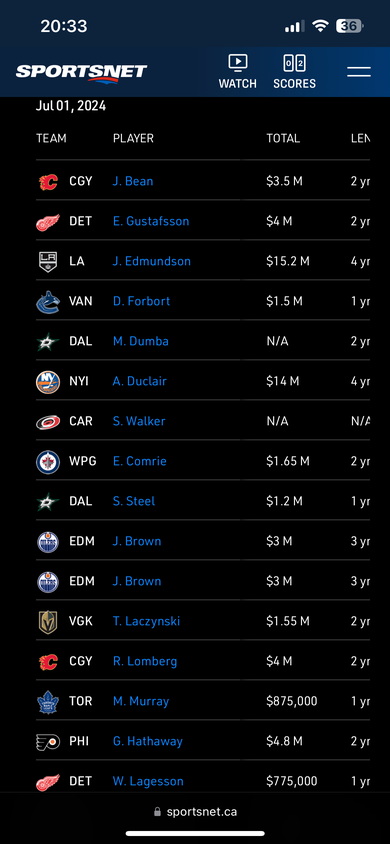Select S. Walker's player link
Screen dimensions: 390x844
(x=139, y=421)
